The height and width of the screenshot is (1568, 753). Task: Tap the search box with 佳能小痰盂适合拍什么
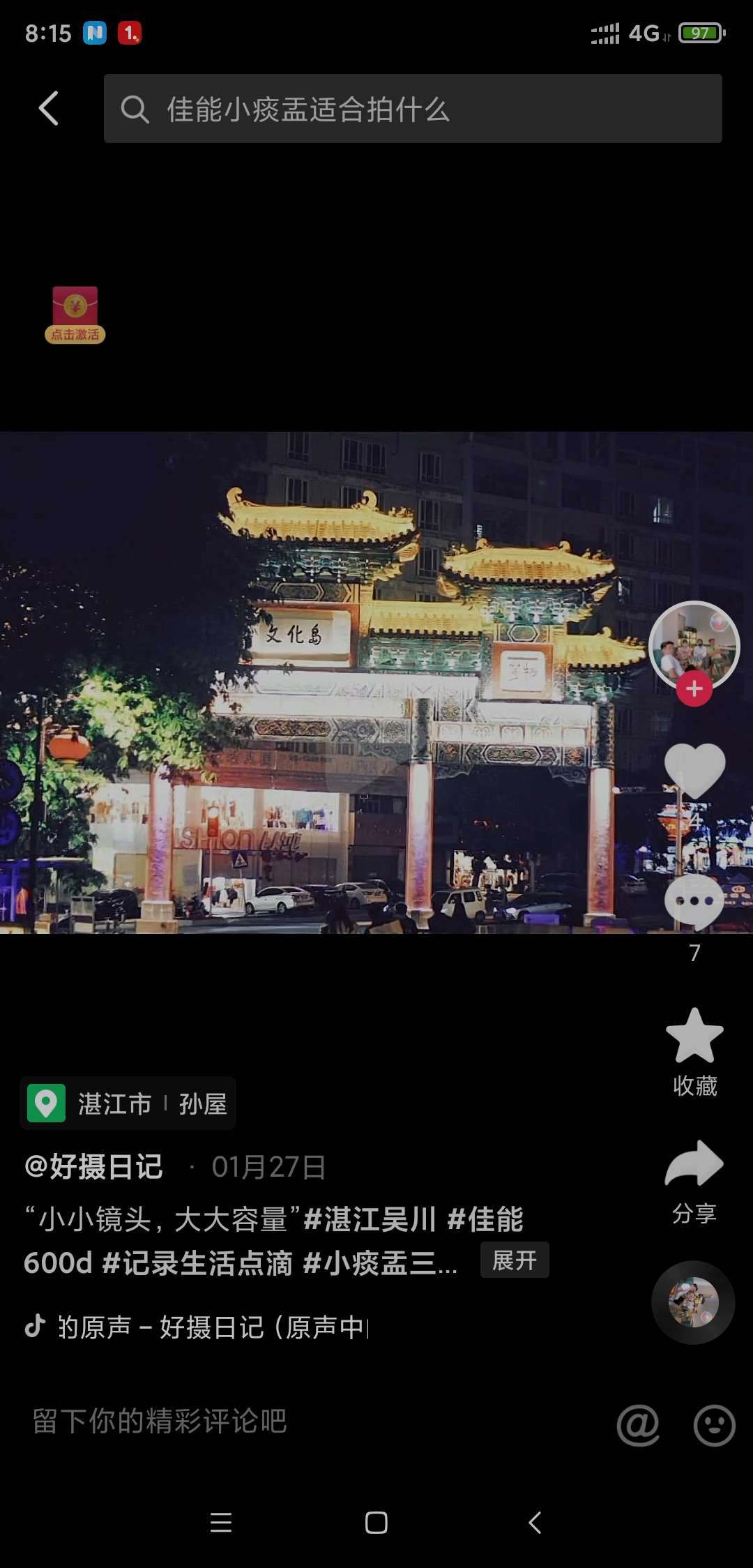tap(411, 109)
